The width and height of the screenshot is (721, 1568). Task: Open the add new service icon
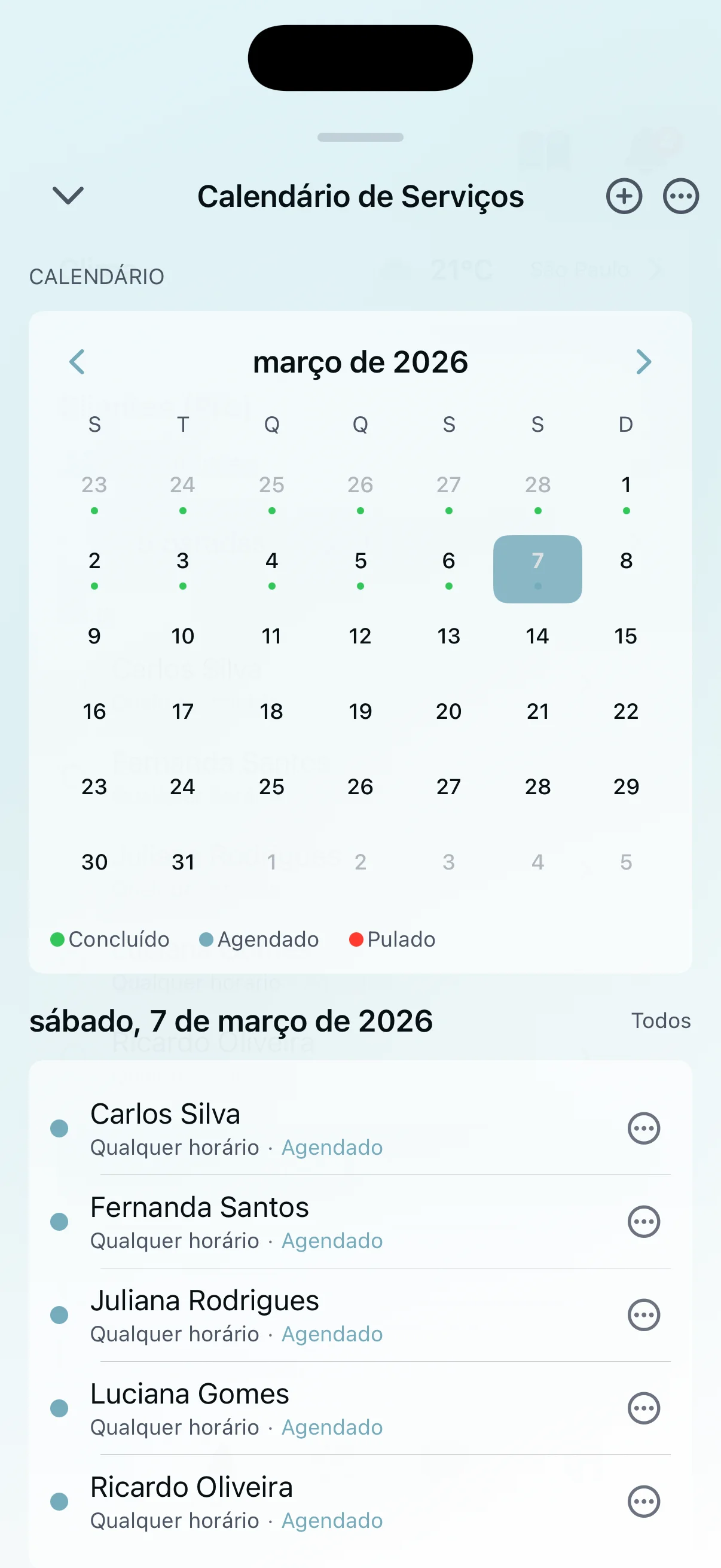(624, 196)
